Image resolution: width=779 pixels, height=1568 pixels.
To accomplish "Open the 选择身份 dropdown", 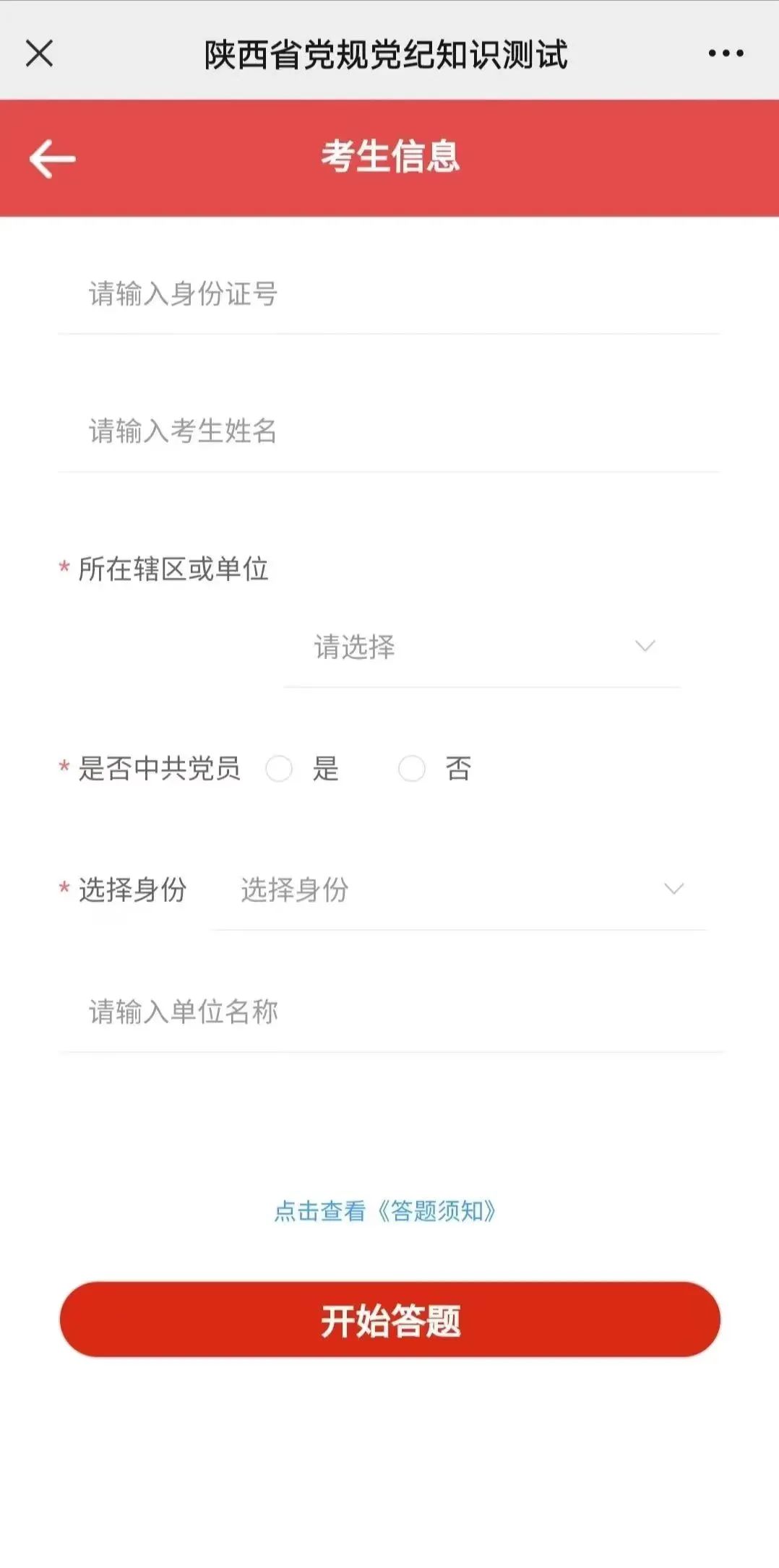I will click(460, 889).
